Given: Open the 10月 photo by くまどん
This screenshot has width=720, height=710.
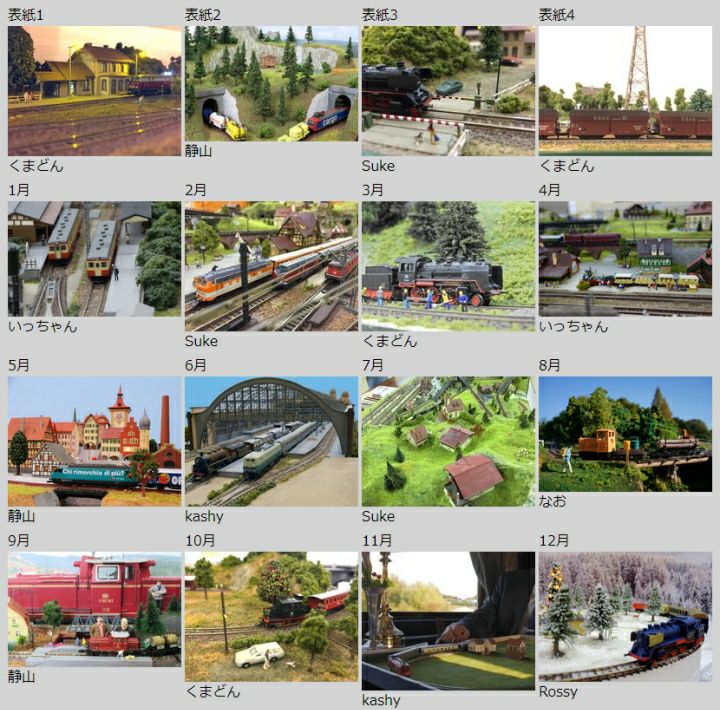Looking at the screenshot, I should pyautogui.click(x=271, y=616).
